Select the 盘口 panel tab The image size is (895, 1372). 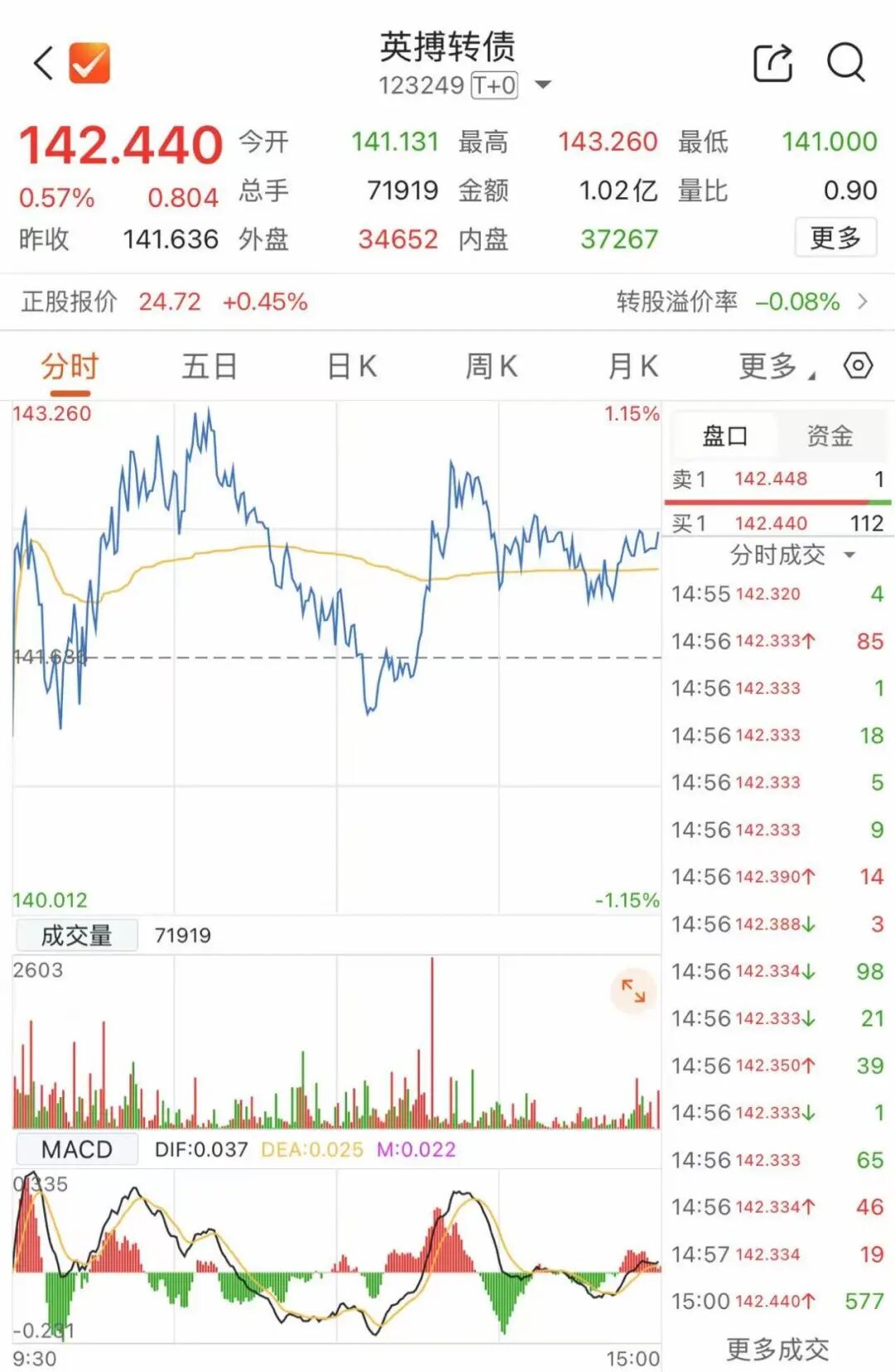click(725, 436)
